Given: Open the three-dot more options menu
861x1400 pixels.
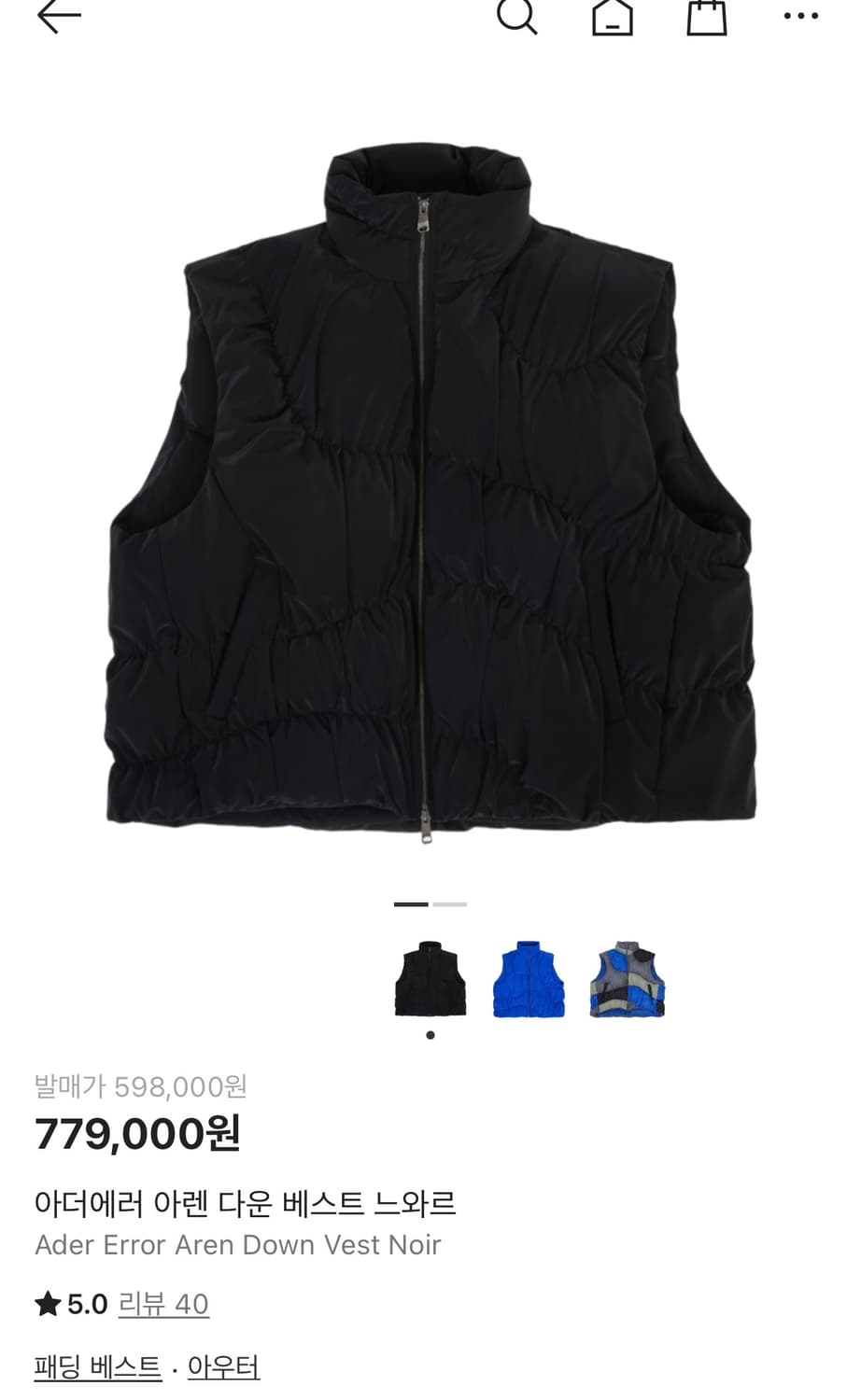Looking at the screenshot, I should (798, 15).
